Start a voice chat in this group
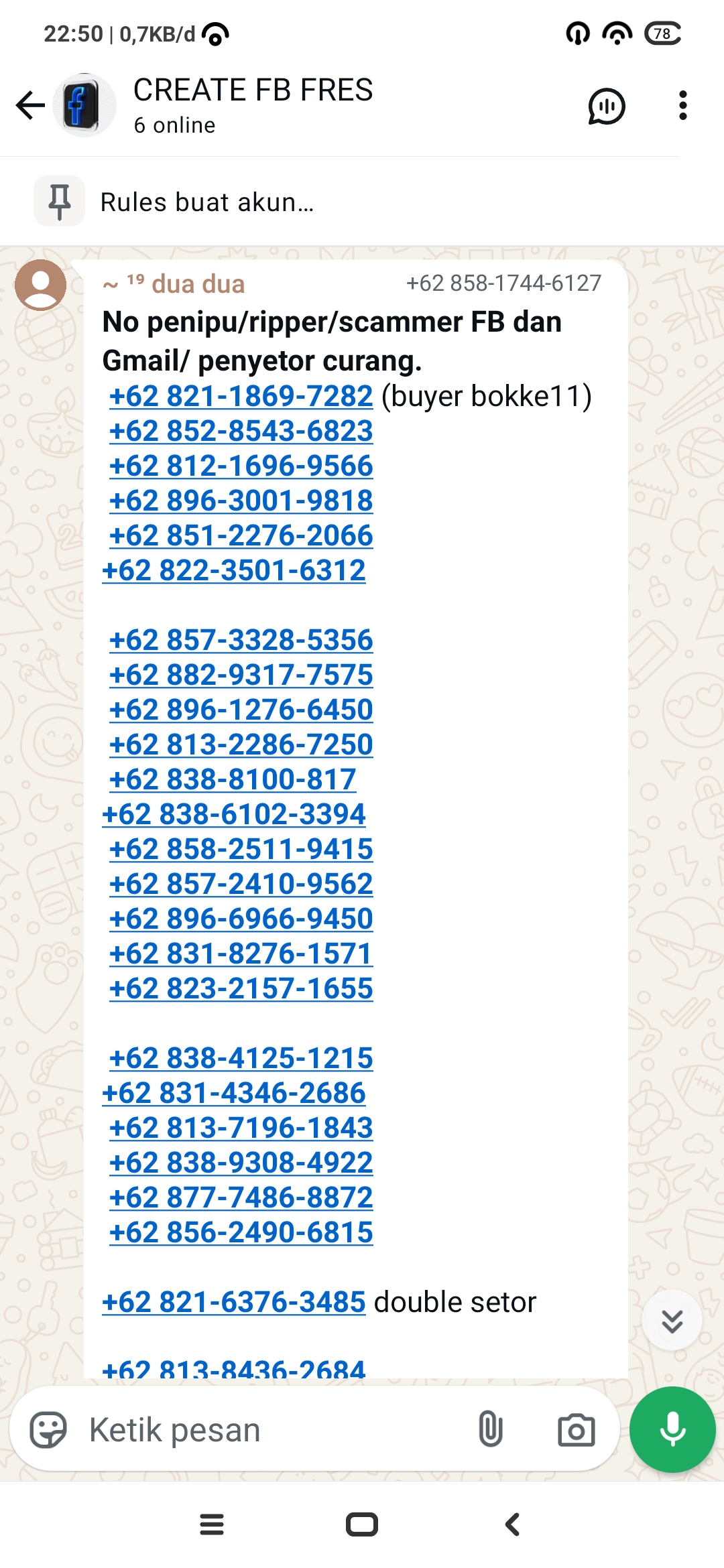Viewport: 724px width, 1568px height. (x=607, y=106)
